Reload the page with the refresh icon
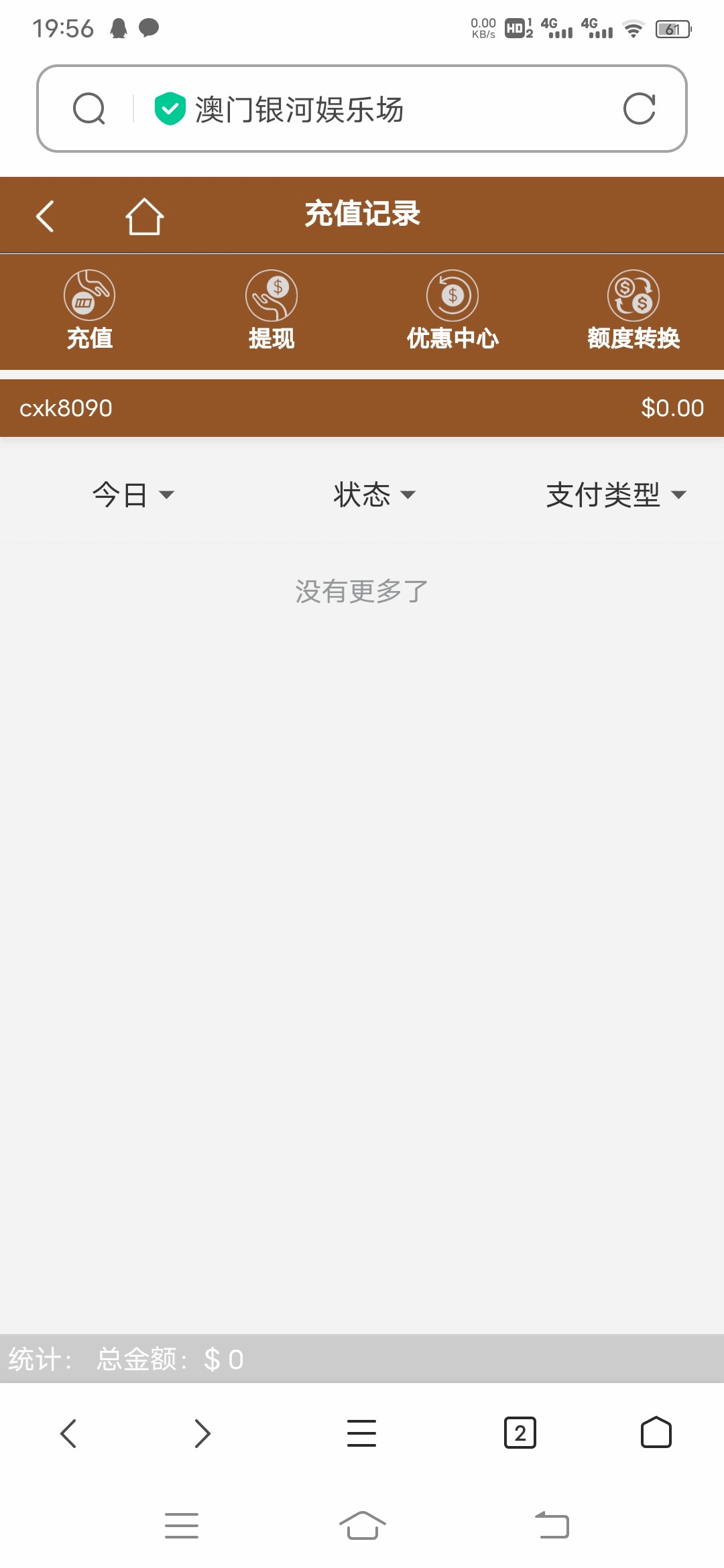This screenshot has width=724, height=1568. (639, 109)
